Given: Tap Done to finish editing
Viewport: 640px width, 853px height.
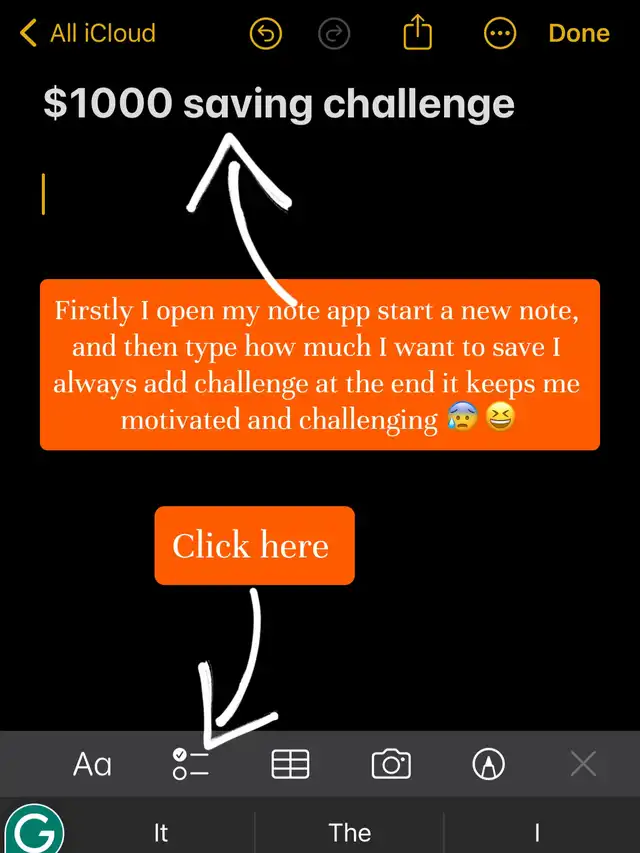Looking at the screenshot, I should pos(579,33).
